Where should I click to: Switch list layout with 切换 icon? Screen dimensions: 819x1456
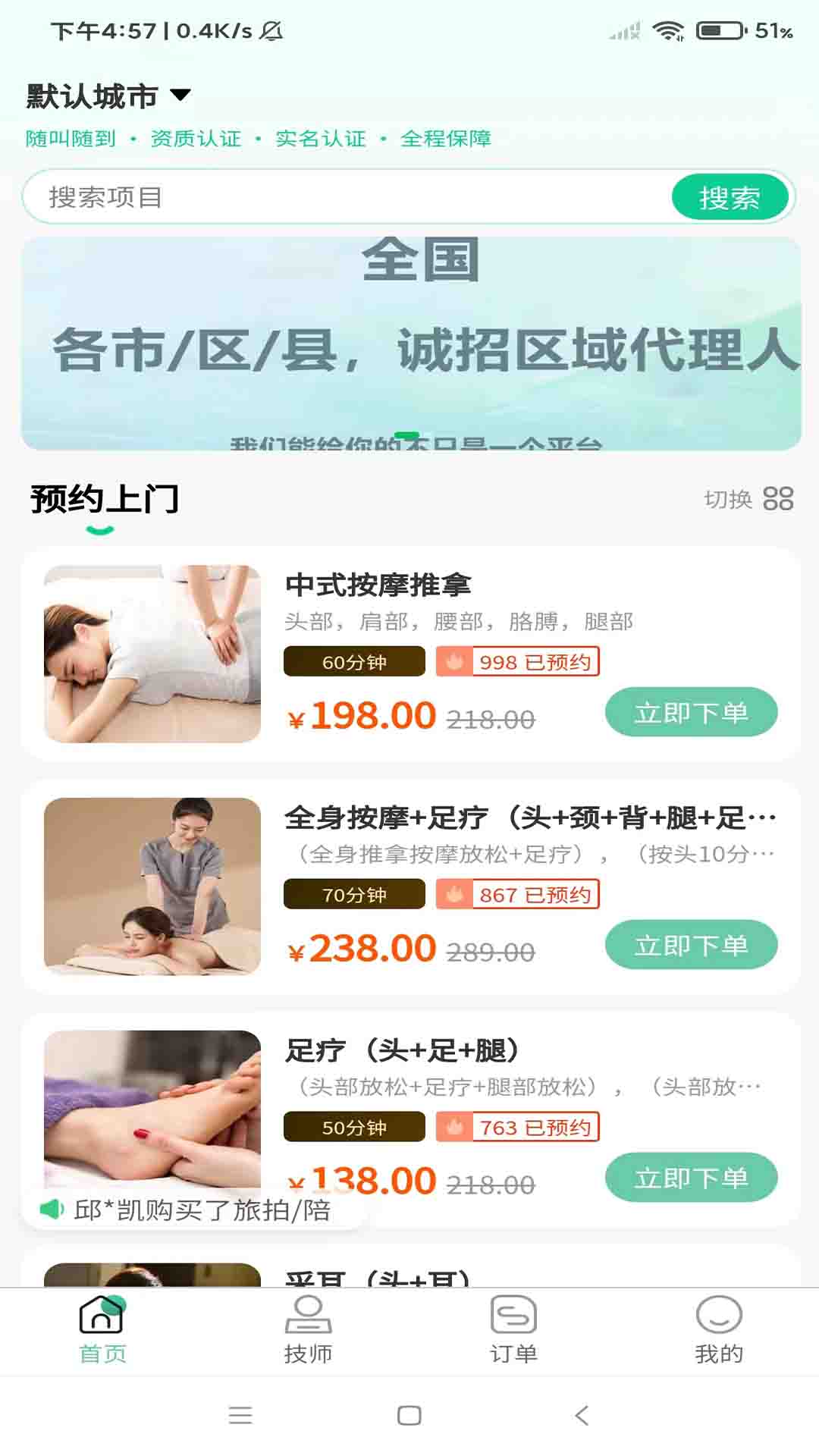(x=777, y=499)
